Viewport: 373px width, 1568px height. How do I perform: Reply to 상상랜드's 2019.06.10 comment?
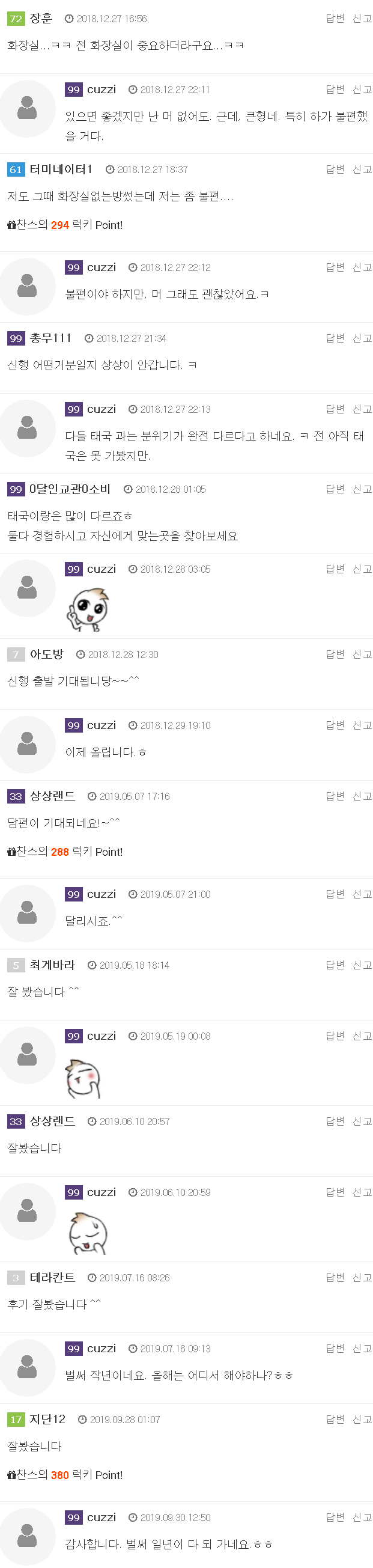(x=335, y=1121)
